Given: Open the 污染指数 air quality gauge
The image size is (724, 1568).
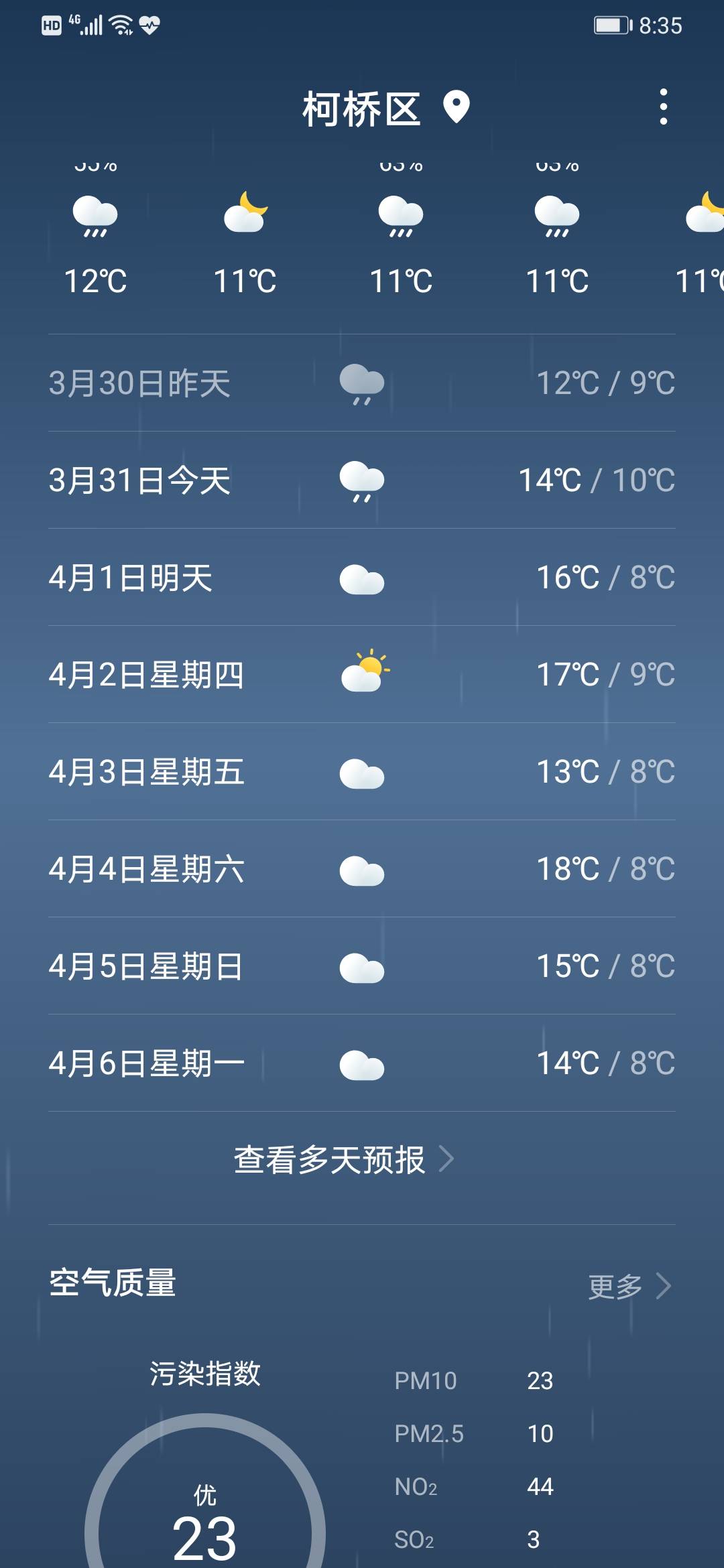Looking at the screenshot, I should (205, 1489).
